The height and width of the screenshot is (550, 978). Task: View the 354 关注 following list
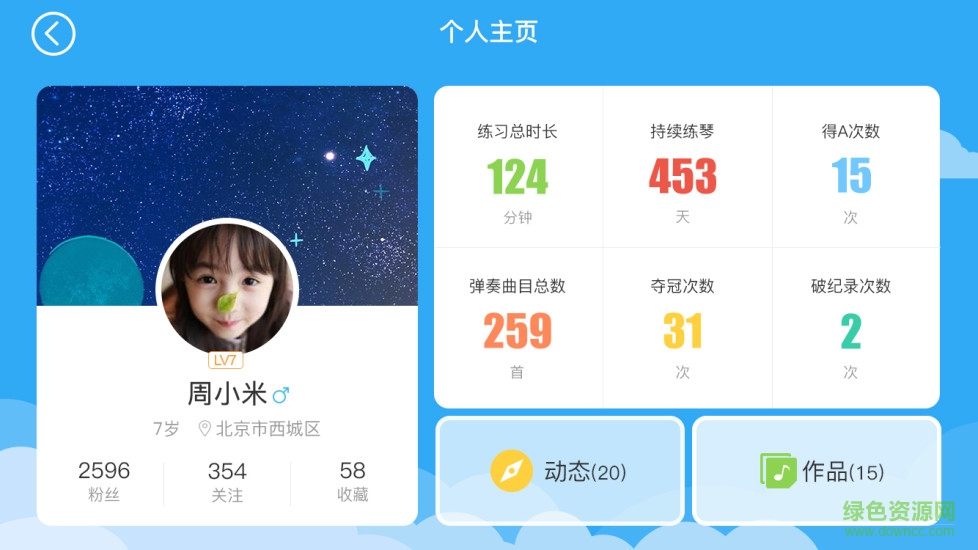(x=227, y=481)
